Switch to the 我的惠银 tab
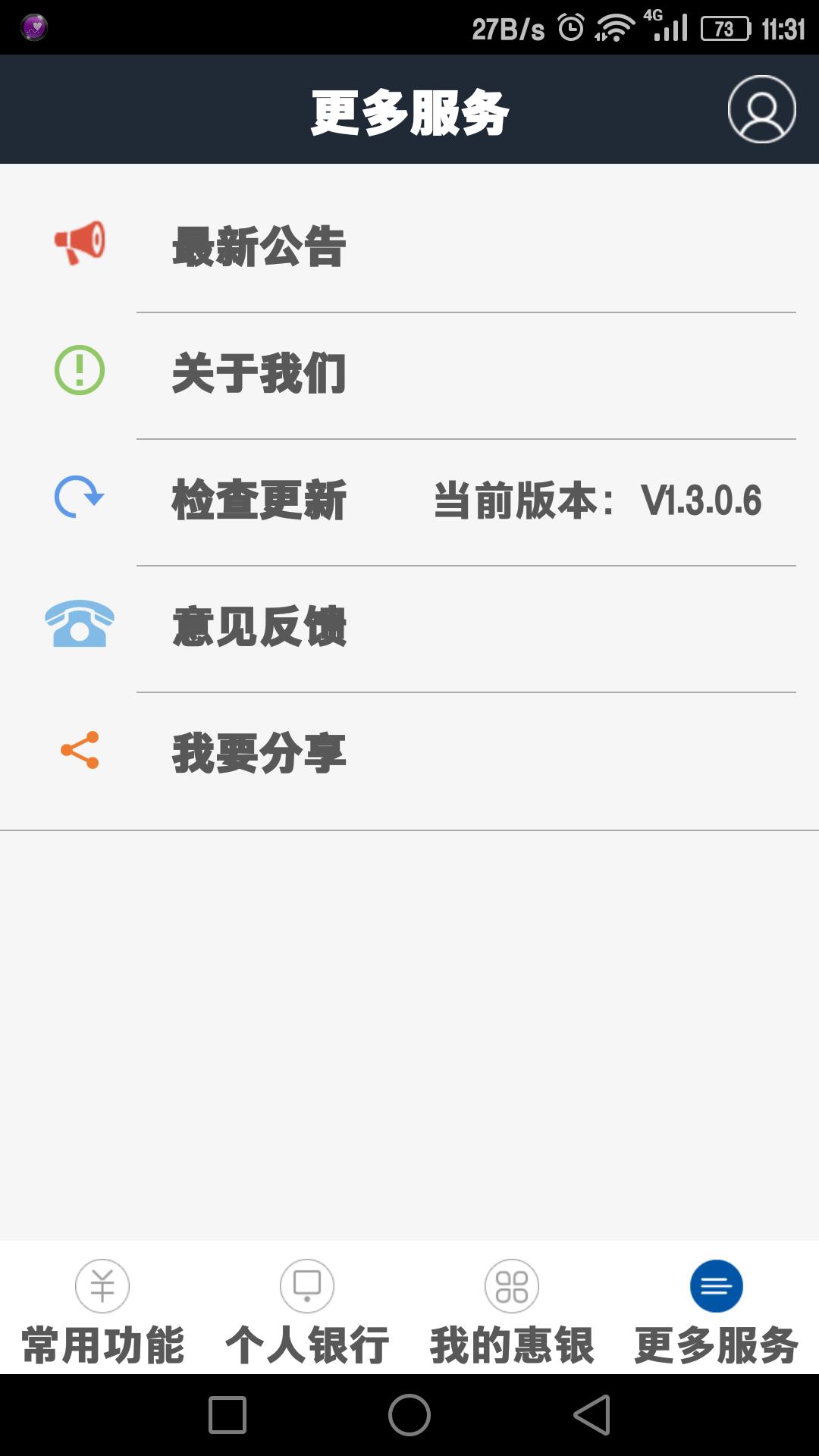The height and width of the screenshot is (1456, 819). pyautogui.click(x=512, y=1310)
